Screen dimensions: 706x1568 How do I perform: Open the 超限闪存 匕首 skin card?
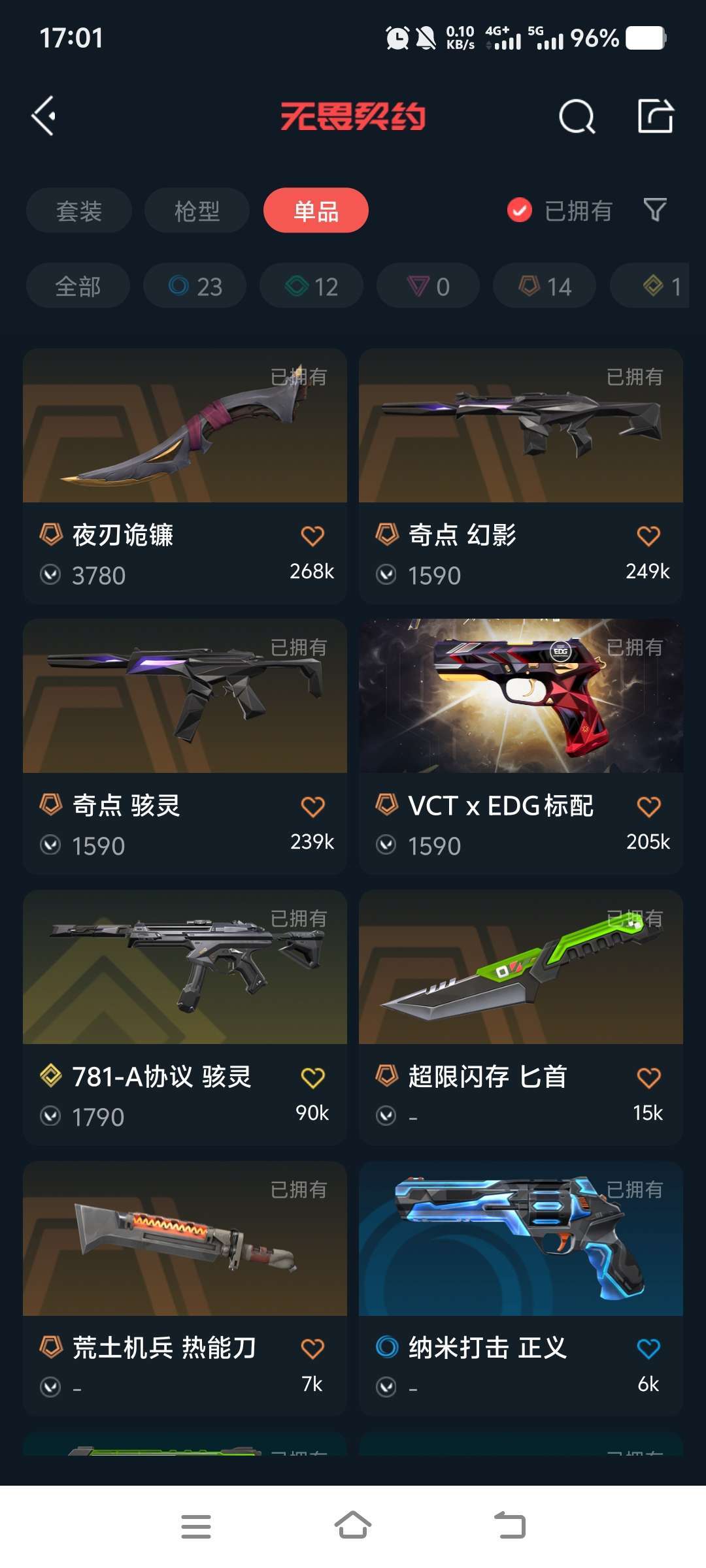(x=521, y=1018)
